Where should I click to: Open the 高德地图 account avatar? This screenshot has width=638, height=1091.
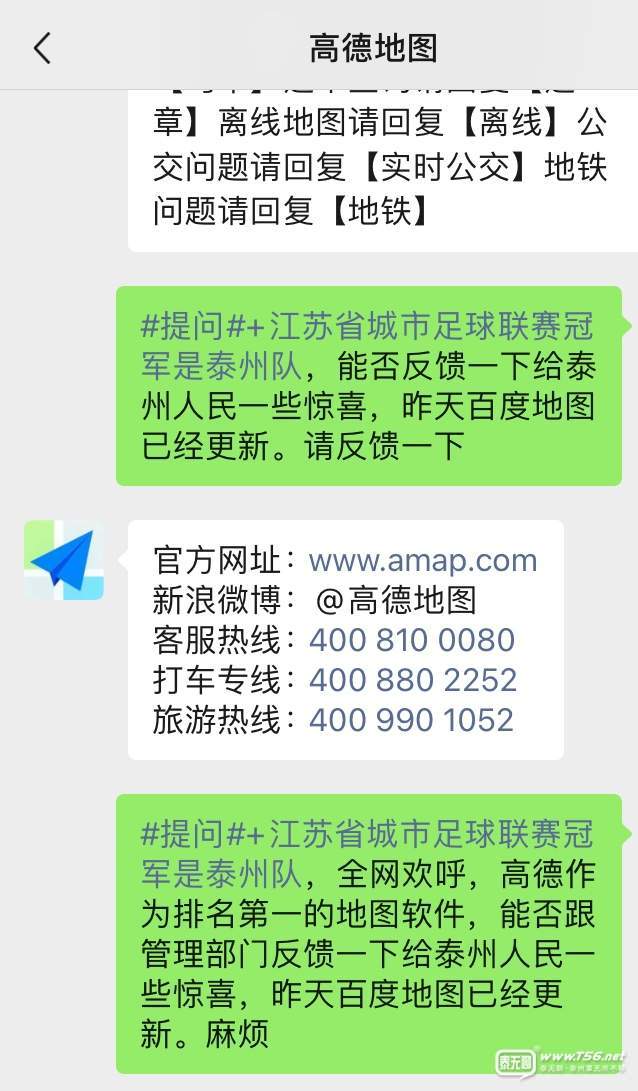64,560
